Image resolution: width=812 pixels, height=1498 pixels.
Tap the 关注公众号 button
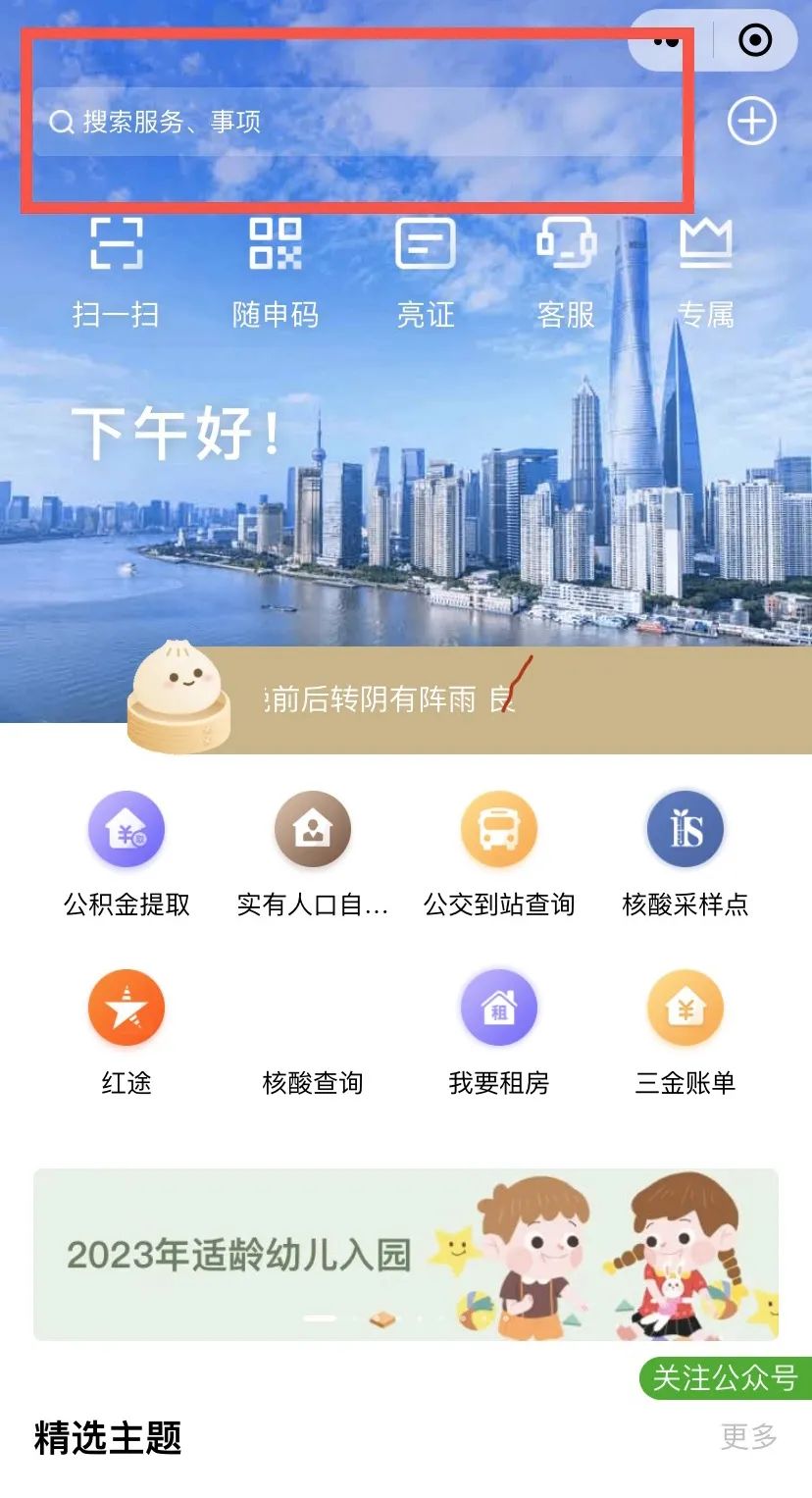tap(726, 1377)
